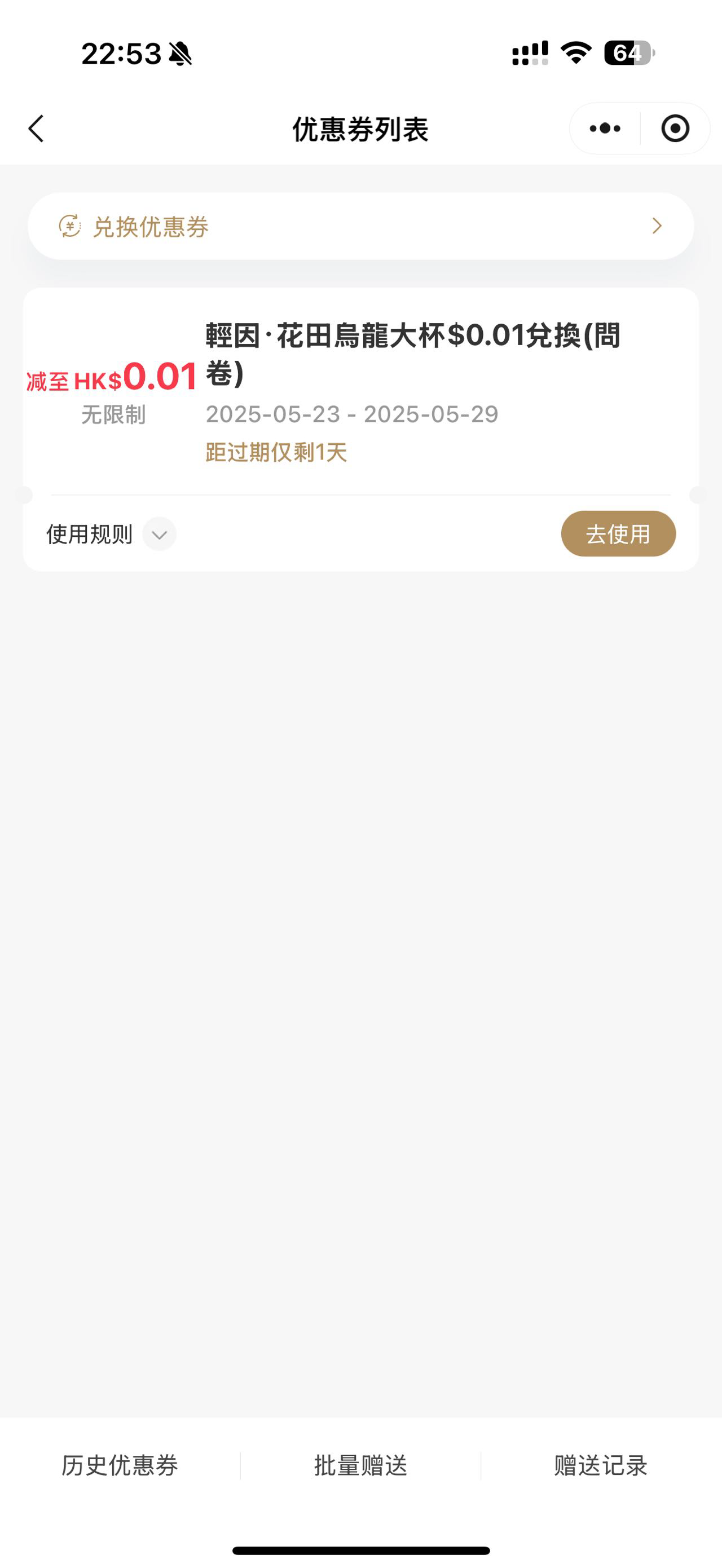722x1568 pixels.
Task: Expand the 使用规则 rules section
Action: click(x=90, y=534)
